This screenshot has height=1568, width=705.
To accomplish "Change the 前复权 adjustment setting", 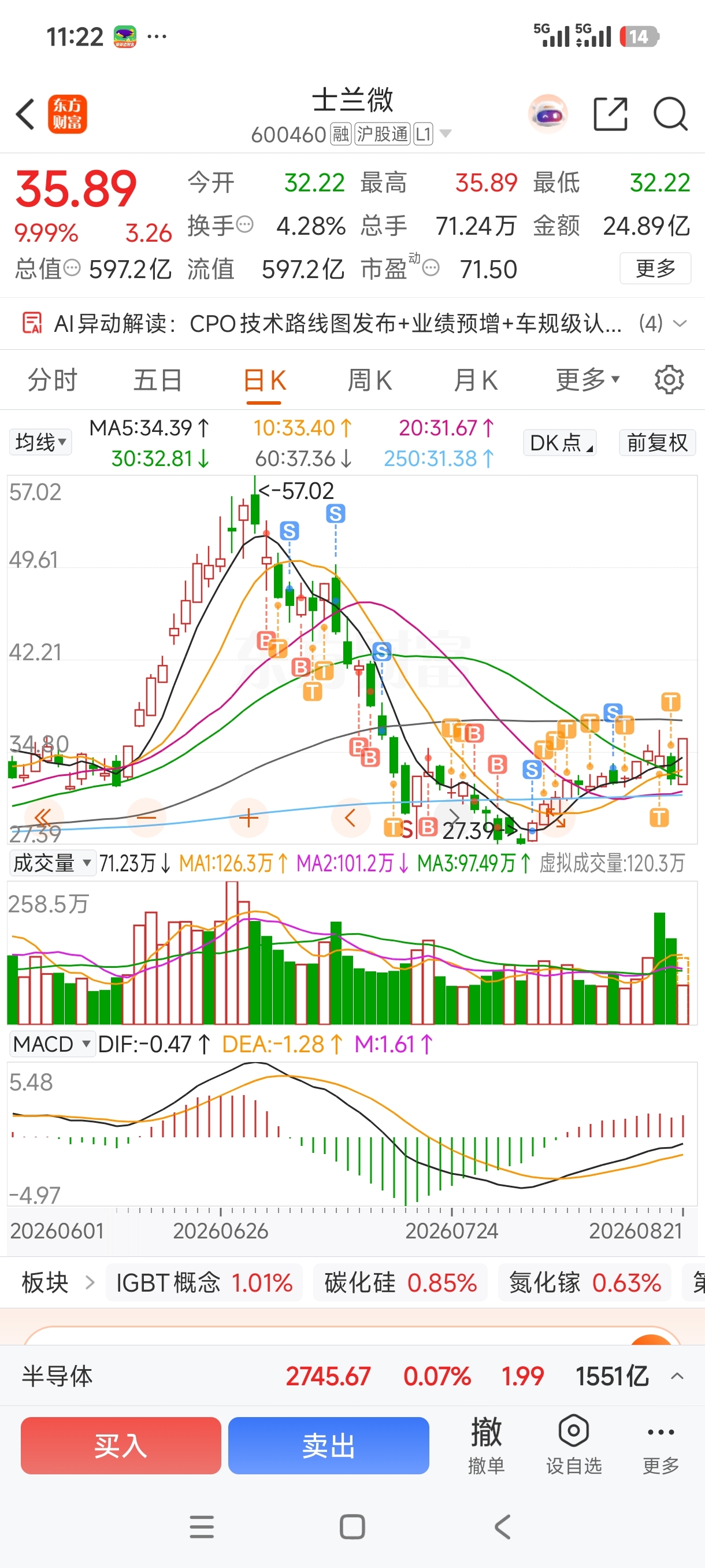I will [x=657, y=442].
